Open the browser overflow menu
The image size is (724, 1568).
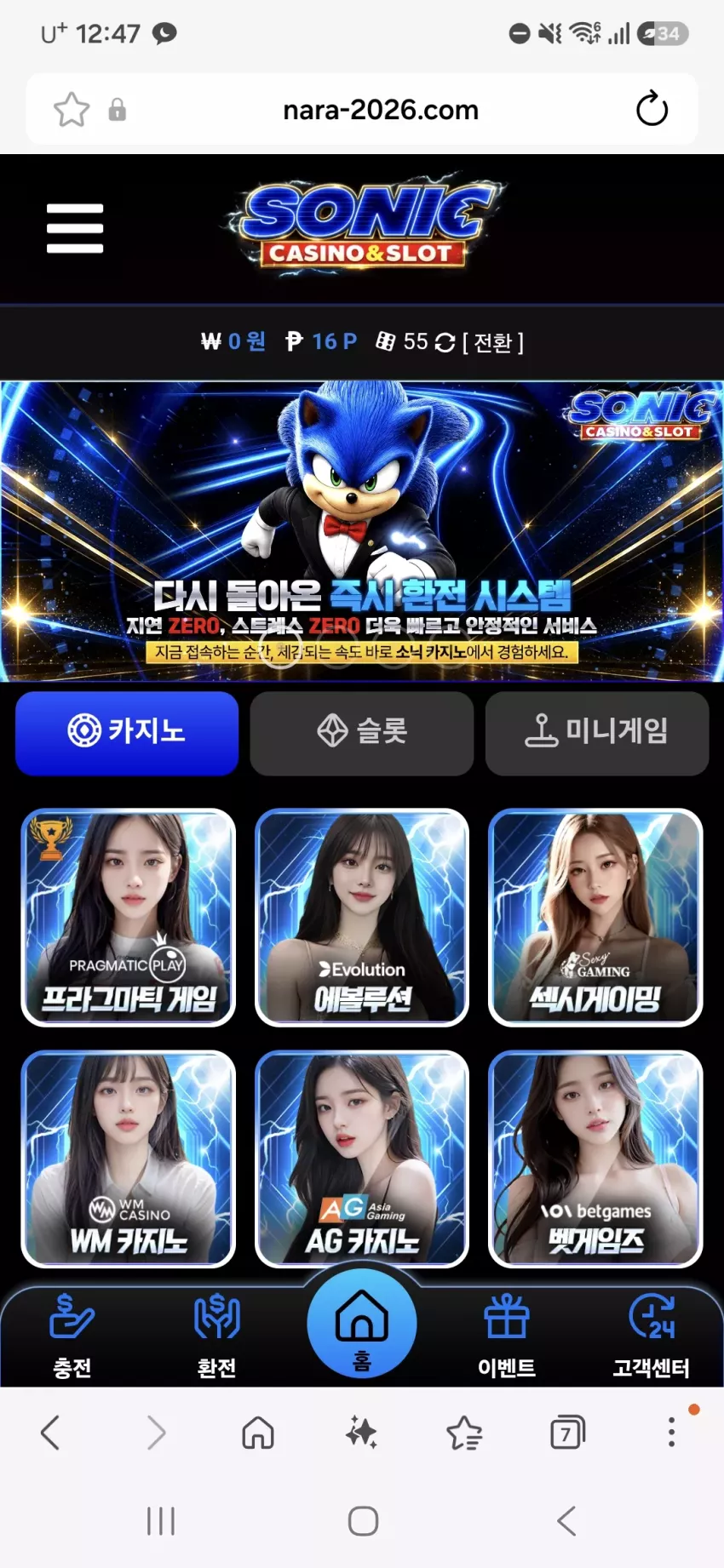672,1432
